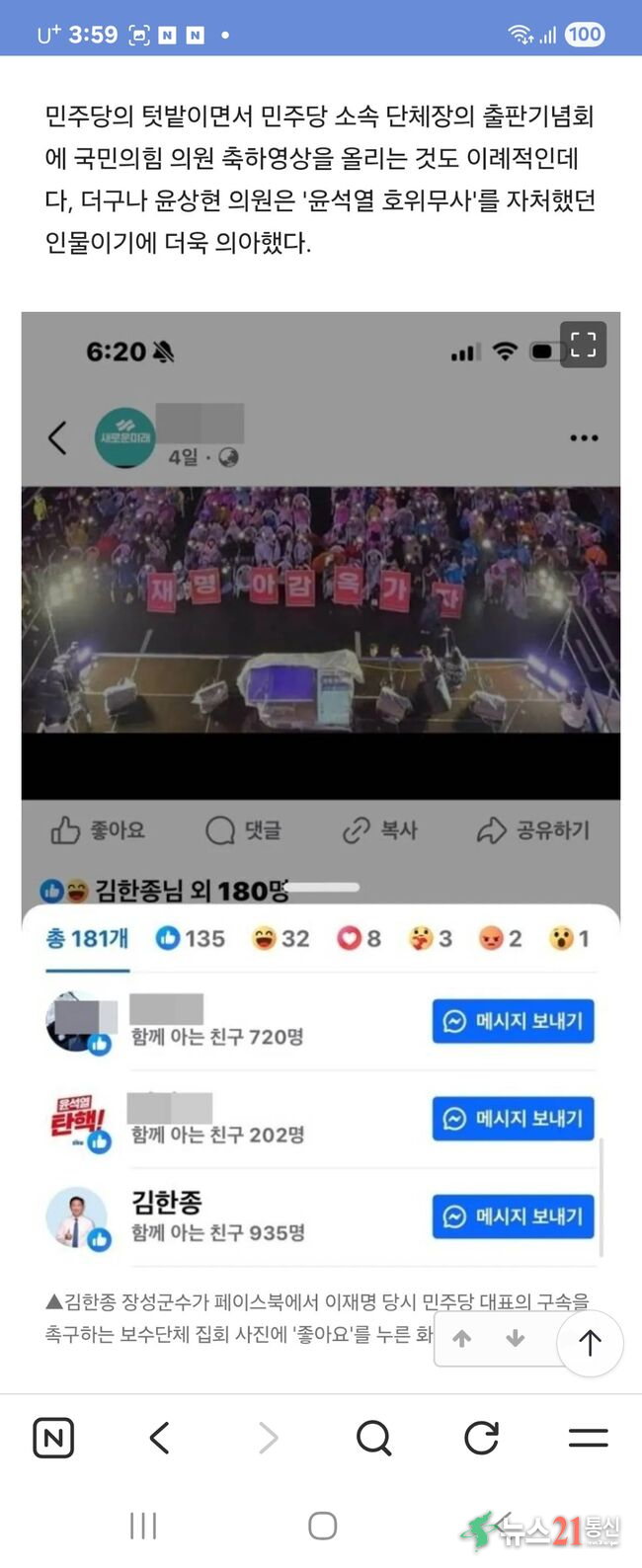Open the system recent apps view

[x=143, y=1526]
